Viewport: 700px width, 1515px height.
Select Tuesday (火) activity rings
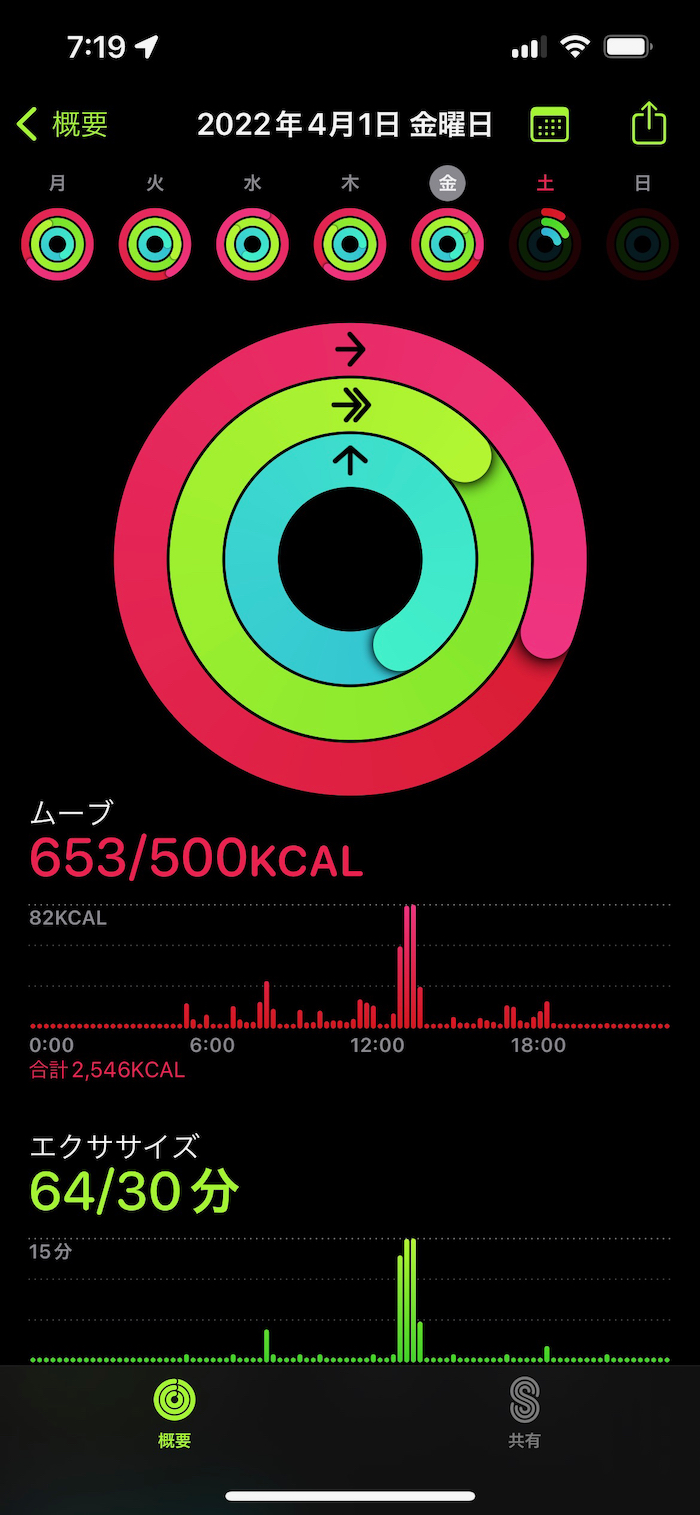tap(155, 244)
